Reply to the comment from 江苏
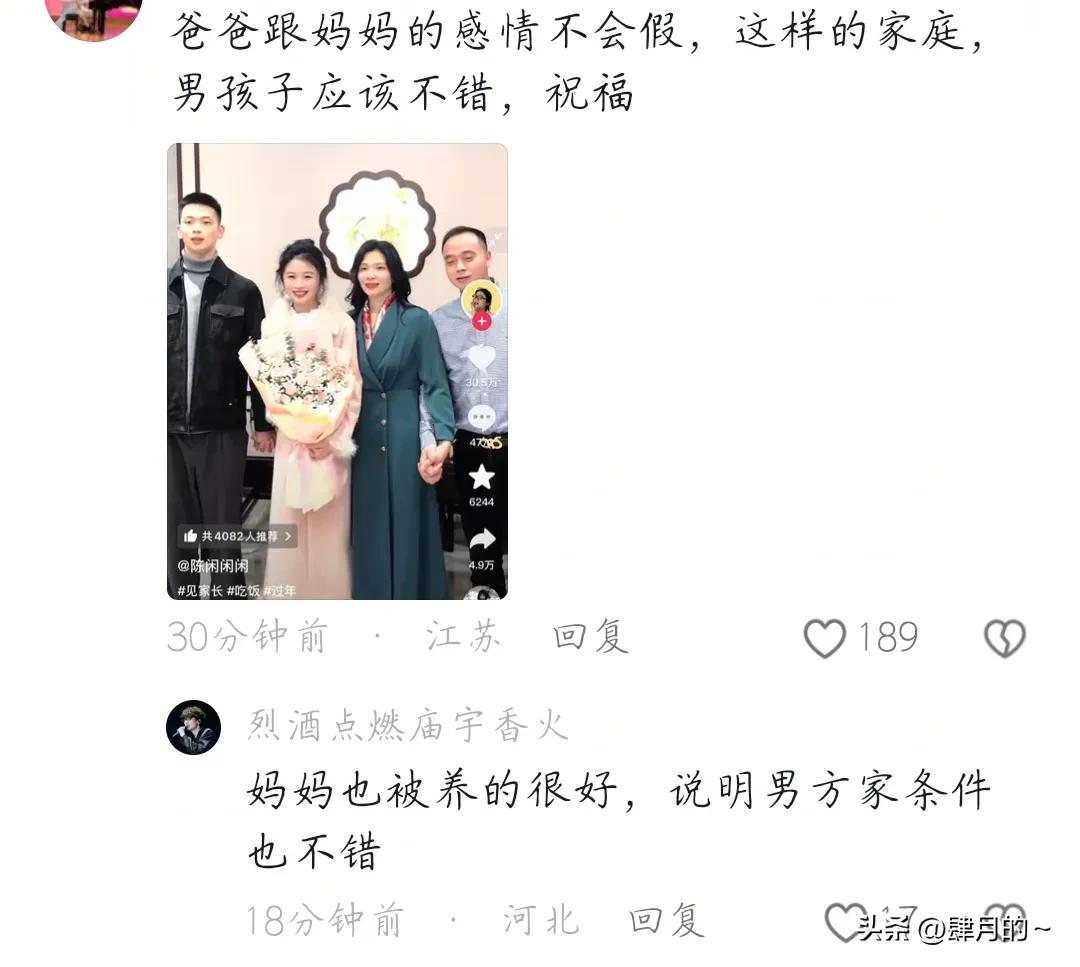1080x967 pixels. 590,637
